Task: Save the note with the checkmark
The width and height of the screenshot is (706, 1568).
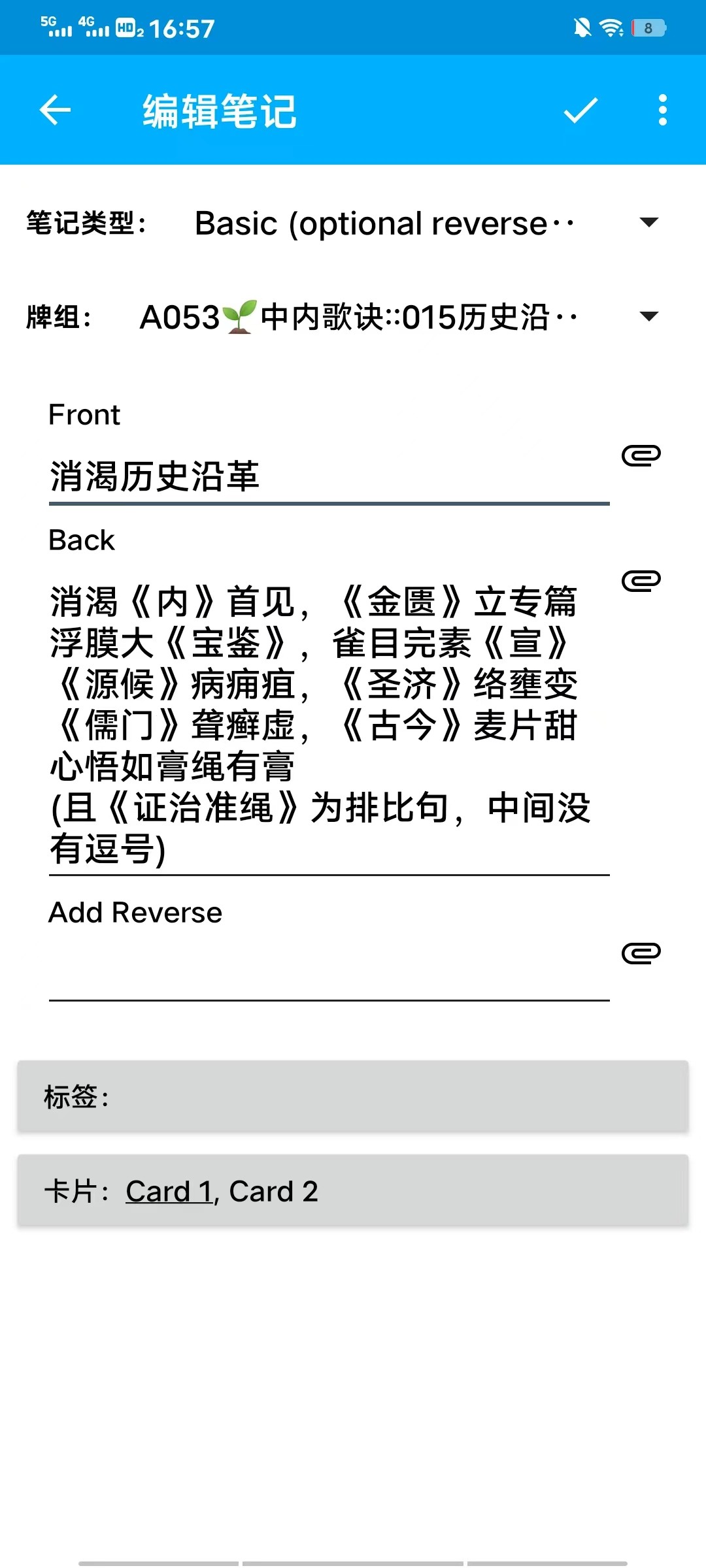Action: pyautogui.click(x=580, y=110)
